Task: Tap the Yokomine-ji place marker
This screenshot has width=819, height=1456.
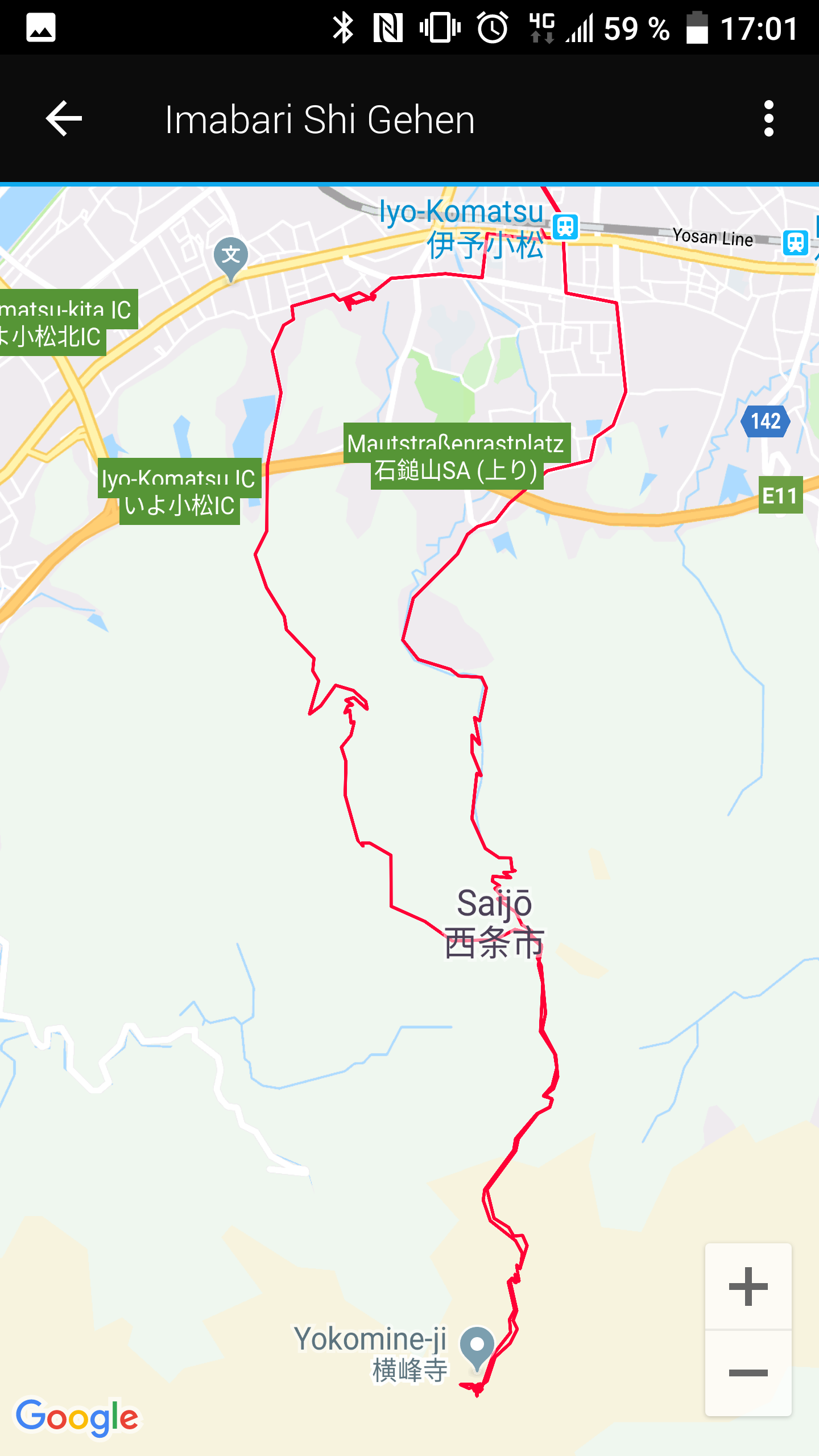Action: 477,1349
